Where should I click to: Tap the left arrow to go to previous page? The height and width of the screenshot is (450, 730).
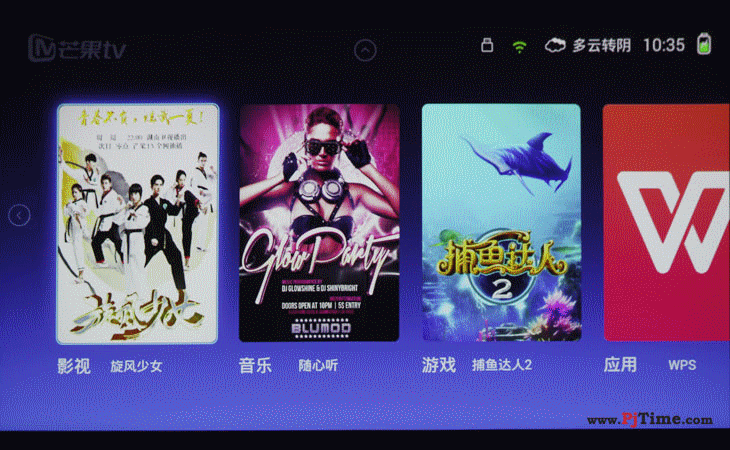point(19,215)
